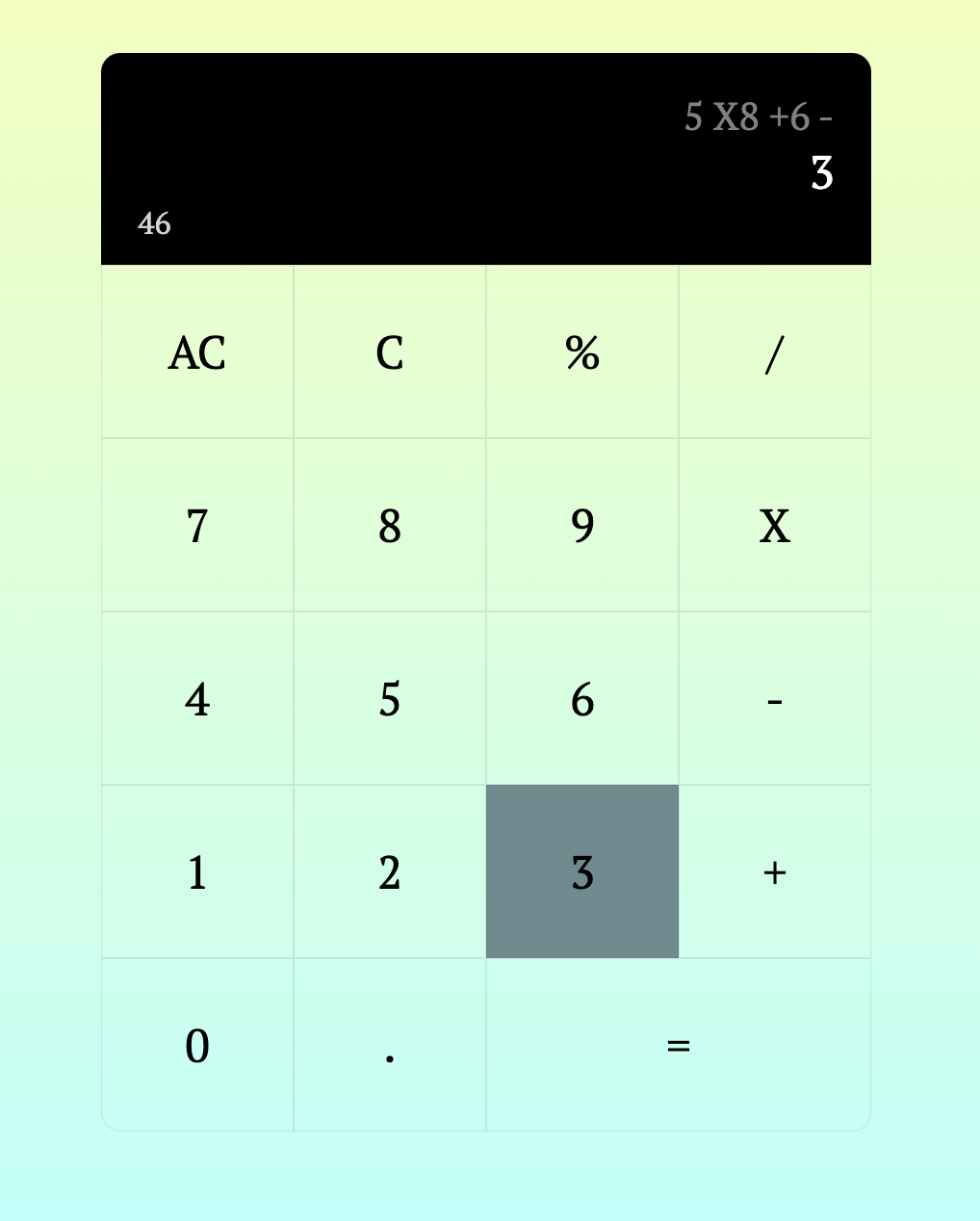The image size is (980, 1221).
Task: Click the percent key
Action: click(x=581, y=352)
